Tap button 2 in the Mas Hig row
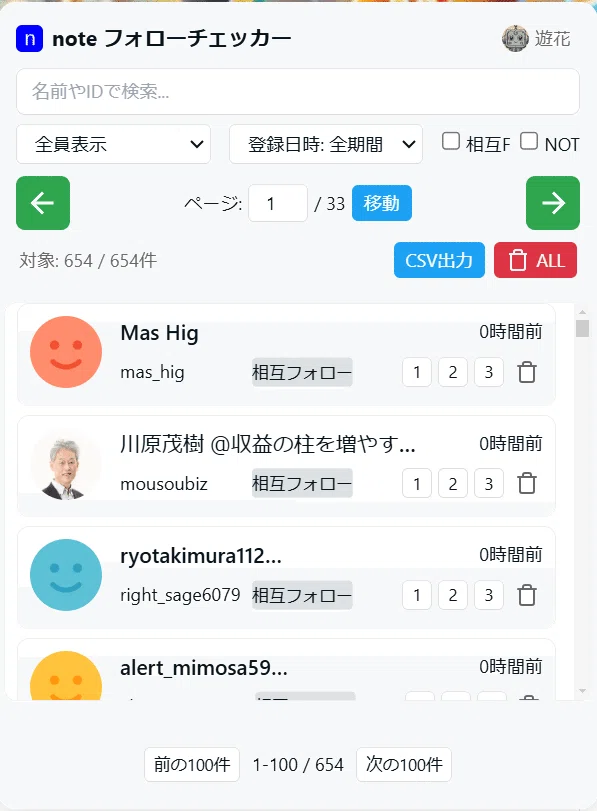597x811 pixels. coord(453,372)
